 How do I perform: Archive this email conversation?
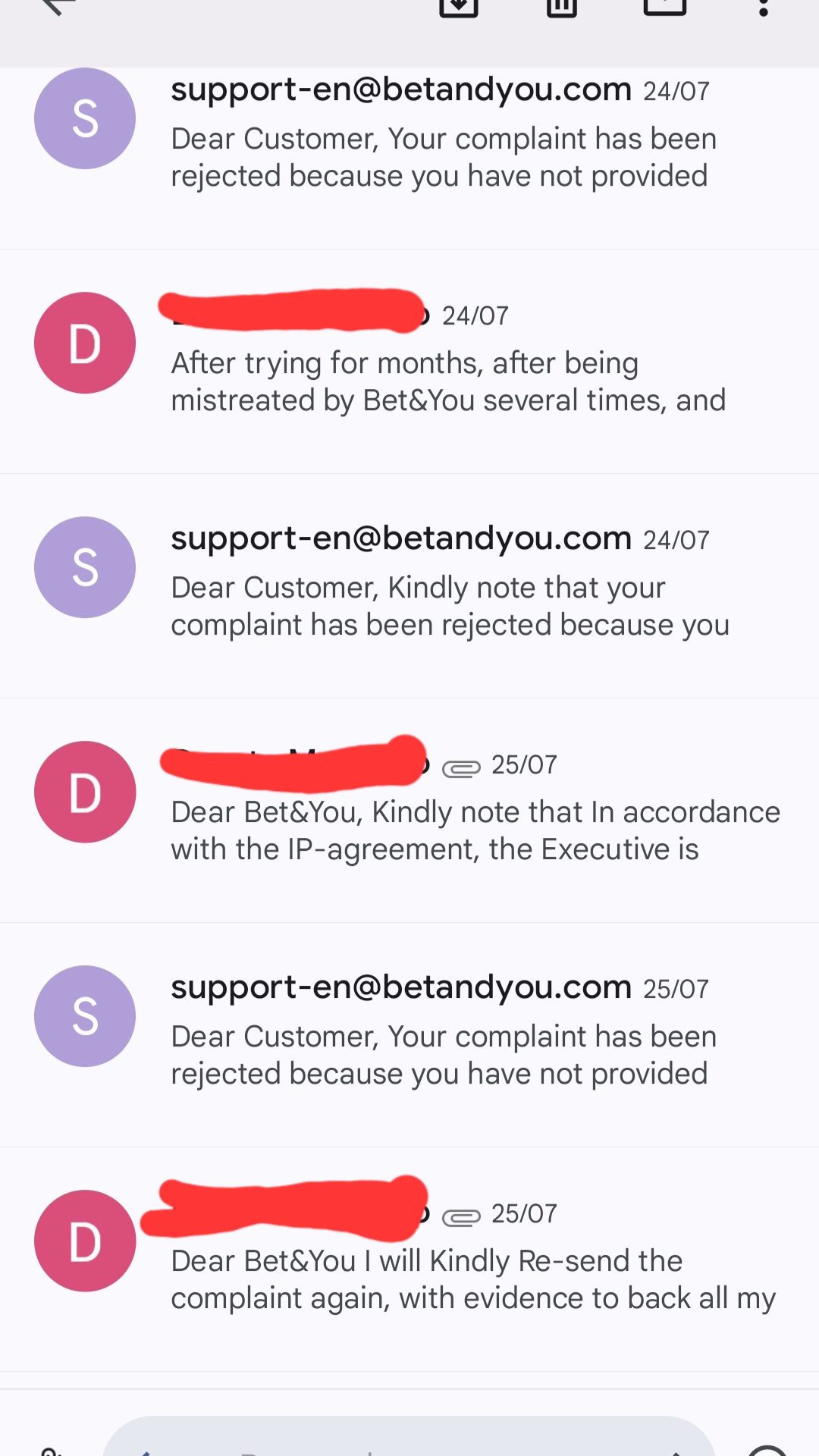(x=459, y=6)
